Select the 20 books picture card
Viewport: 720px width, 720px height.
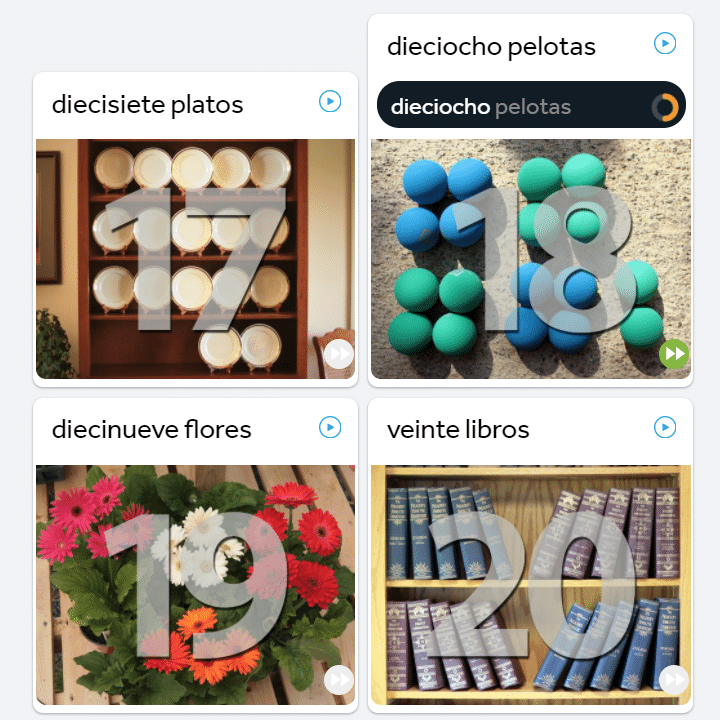point(530,584)
